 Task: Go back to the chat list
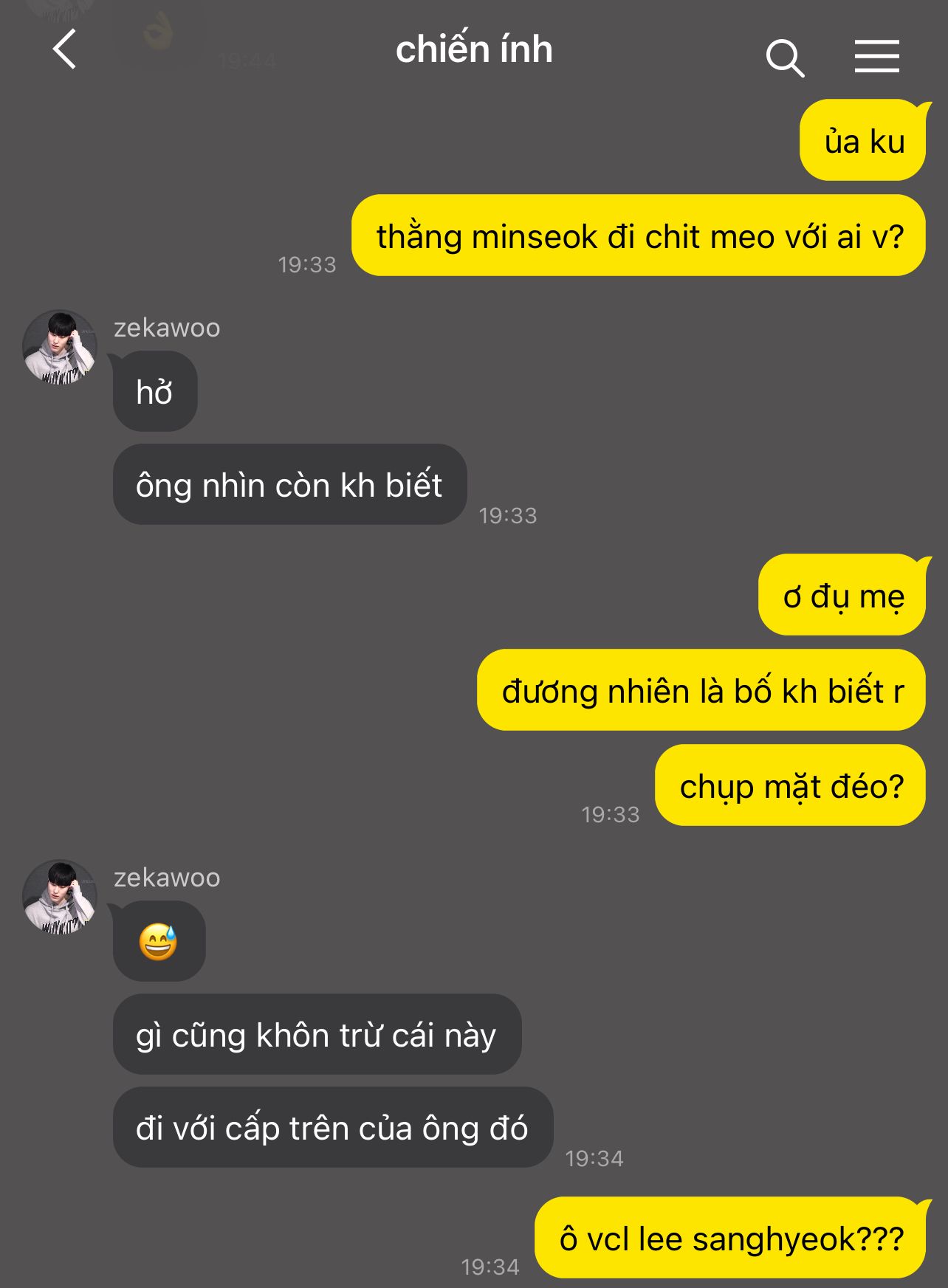pyautogui.click(x=65, y=49)
